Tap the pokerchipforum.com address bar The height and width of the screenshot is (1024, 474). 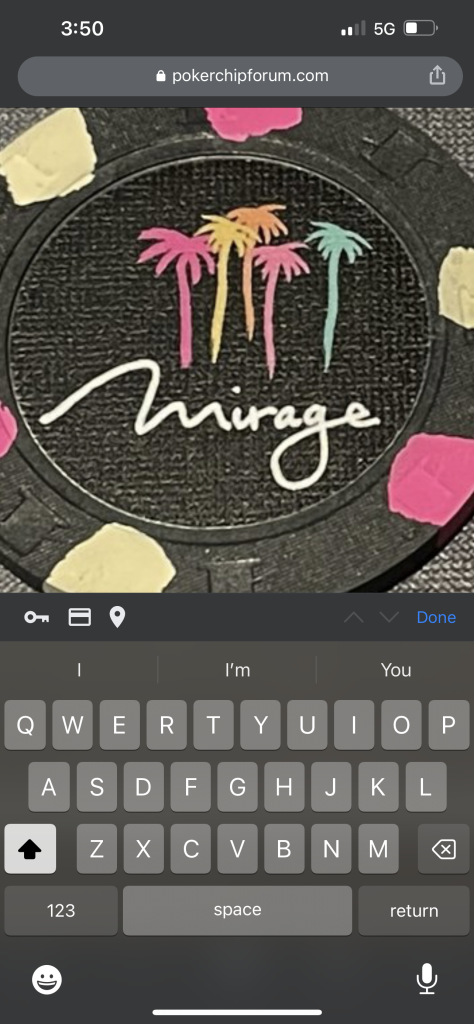pos(240,76)
